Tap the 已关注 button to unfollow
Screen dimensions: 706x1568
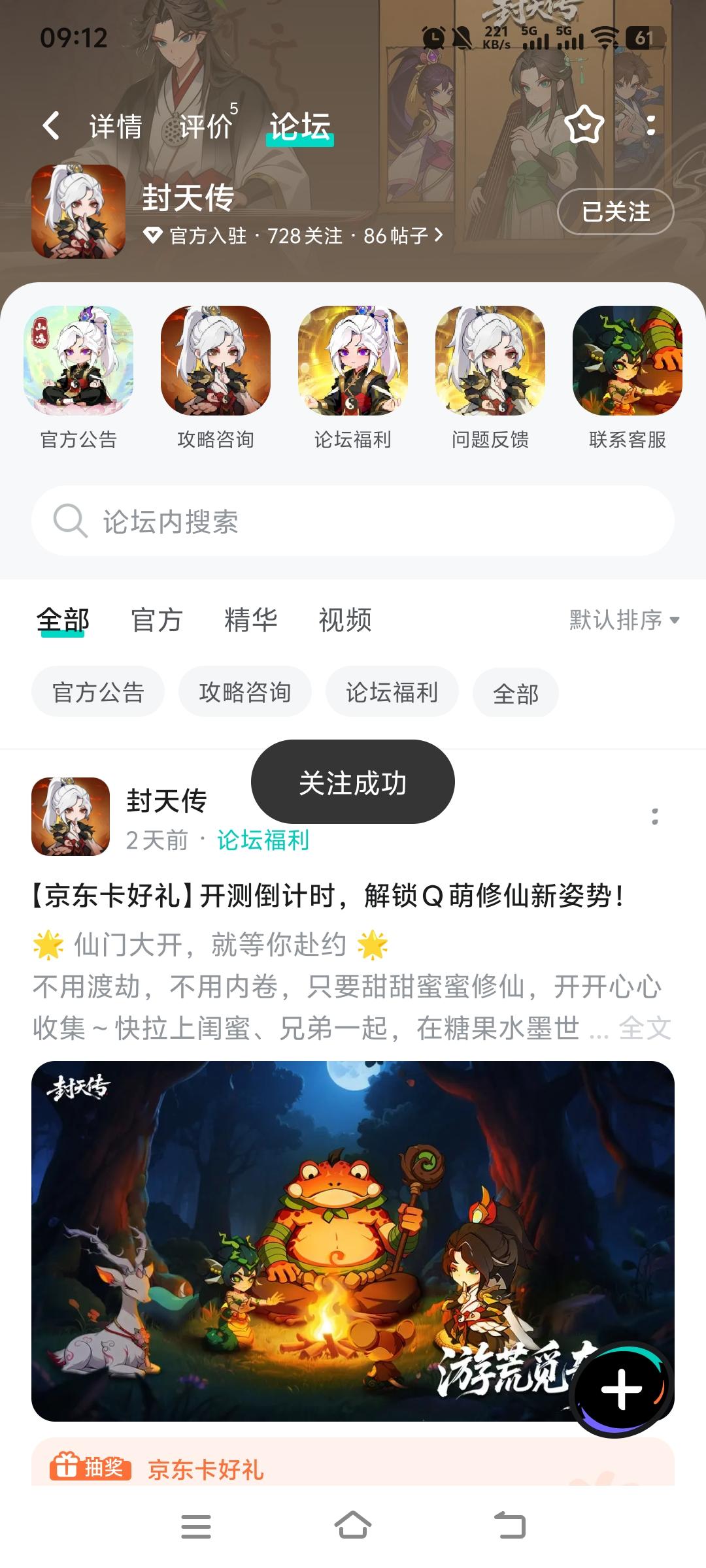(615, 212)
